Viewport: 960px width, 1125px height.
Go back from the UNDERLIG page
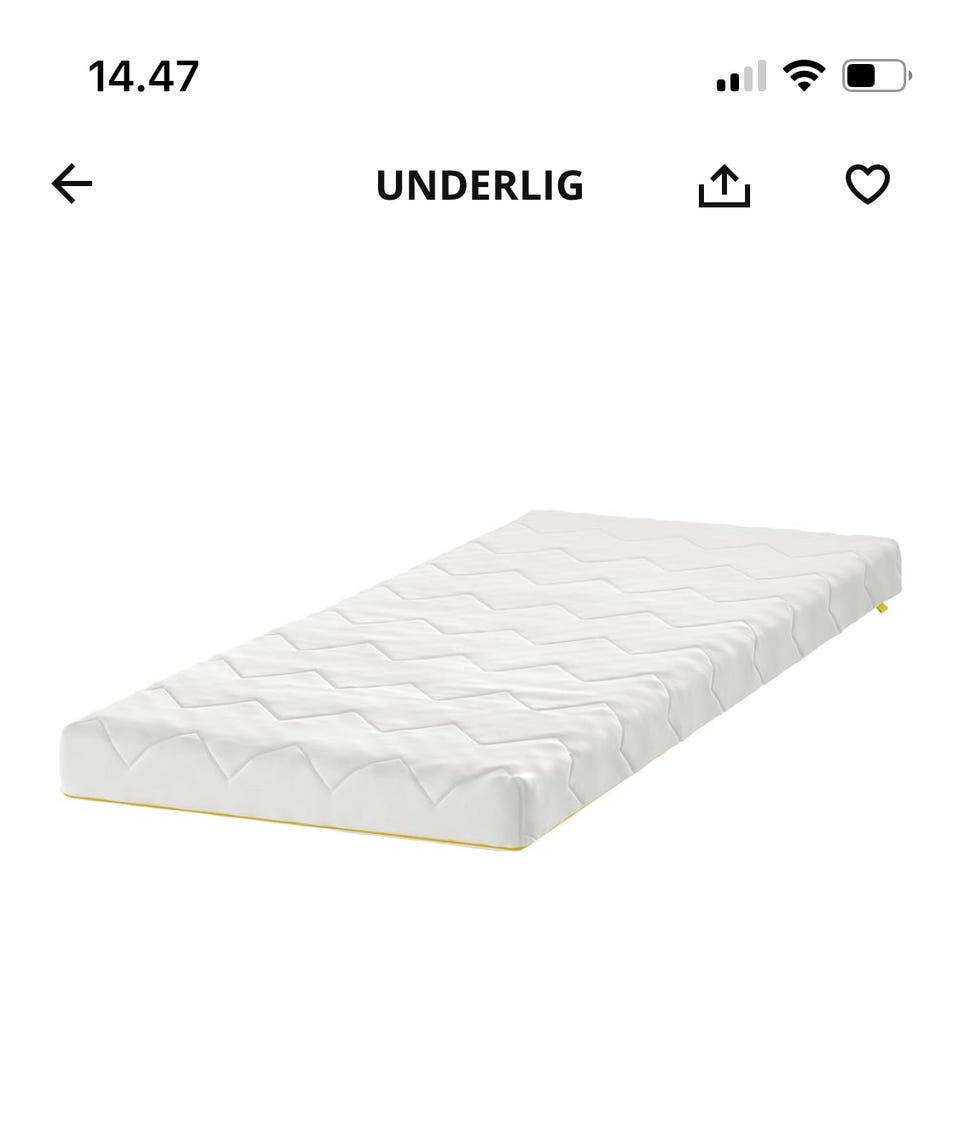[72, 185]
